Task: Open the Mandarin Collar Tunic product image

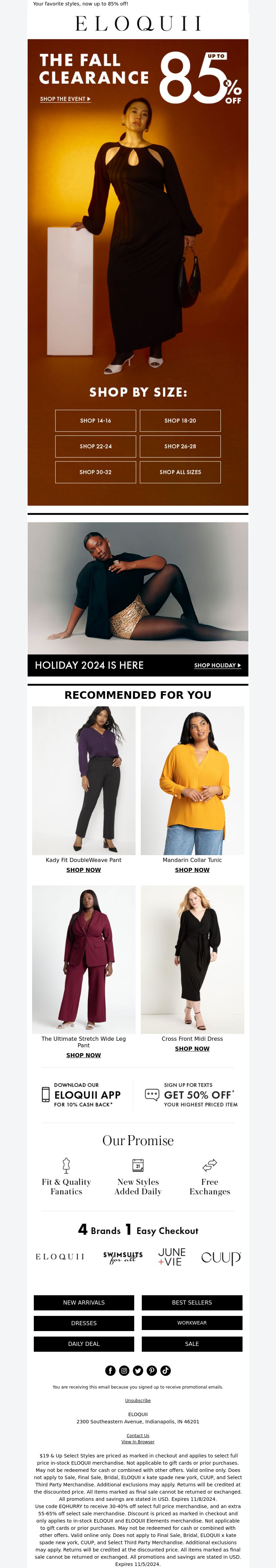Action: [193, 780]
